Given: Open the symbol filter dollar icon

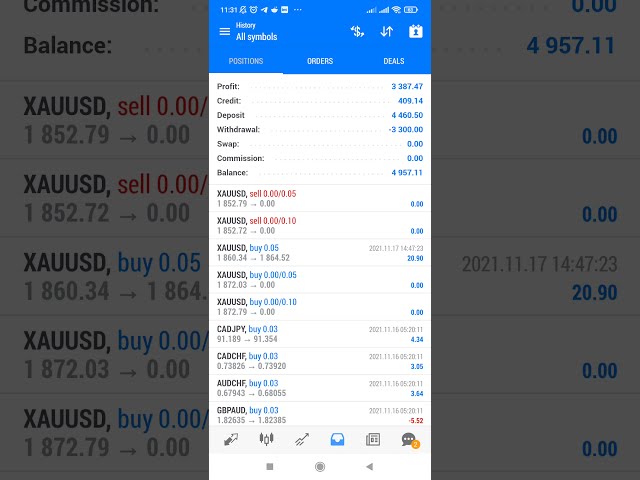Looking at the screenshot, I should point(357,31).
